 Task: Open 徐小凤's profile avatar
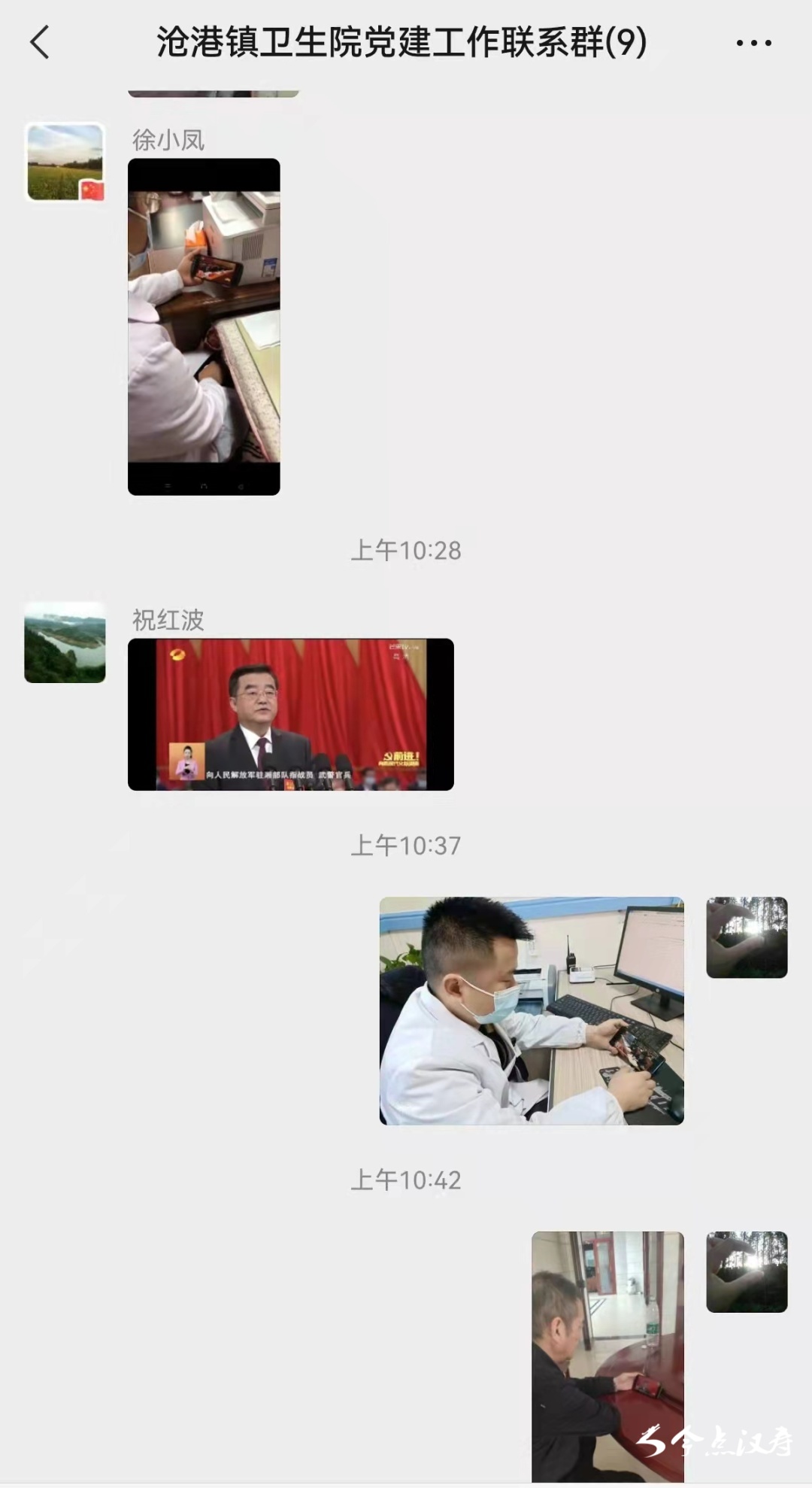pyautogui.click(x=65, y=162)
